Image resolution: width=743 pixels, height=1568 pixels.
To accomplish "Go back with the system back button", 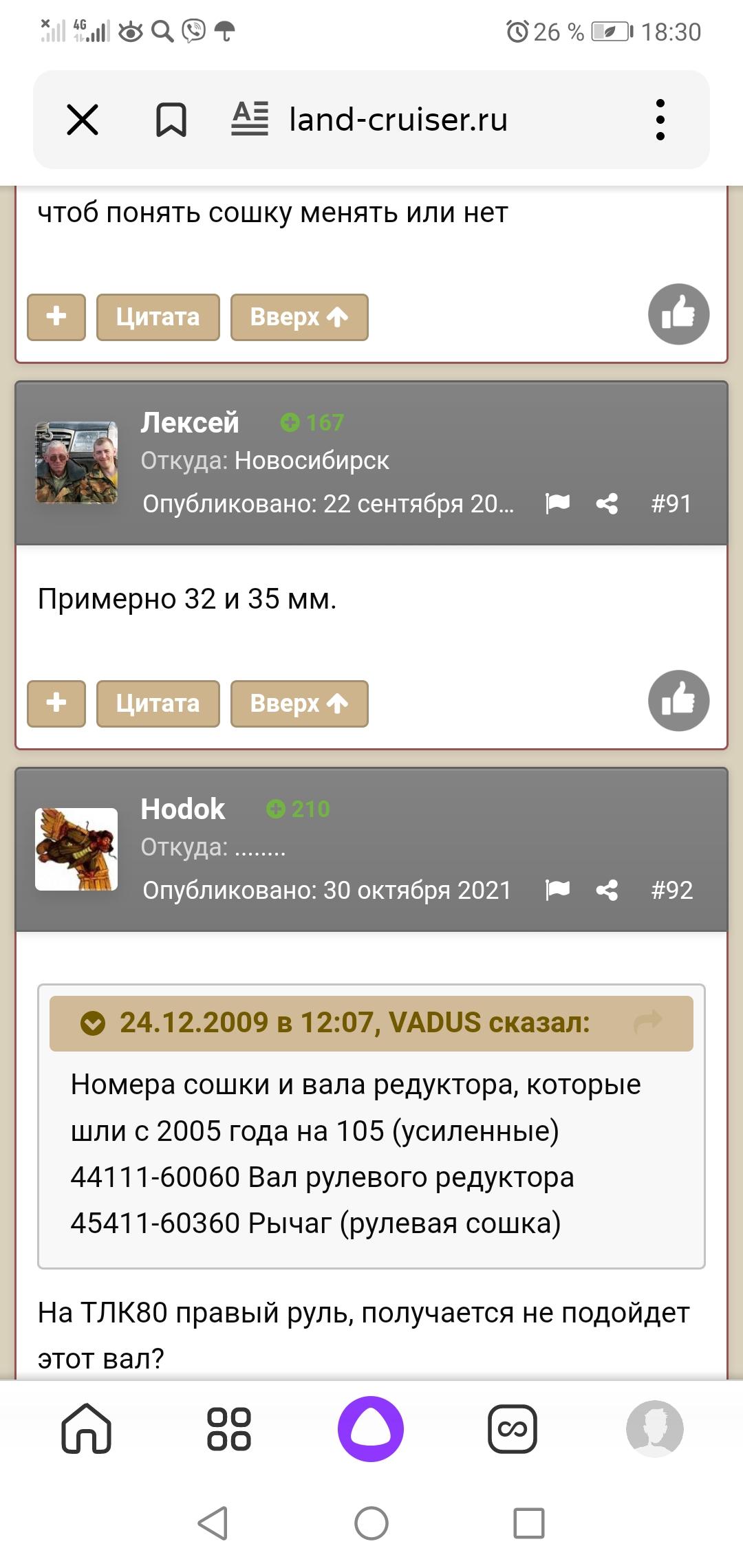I will tap(213, 1523).
